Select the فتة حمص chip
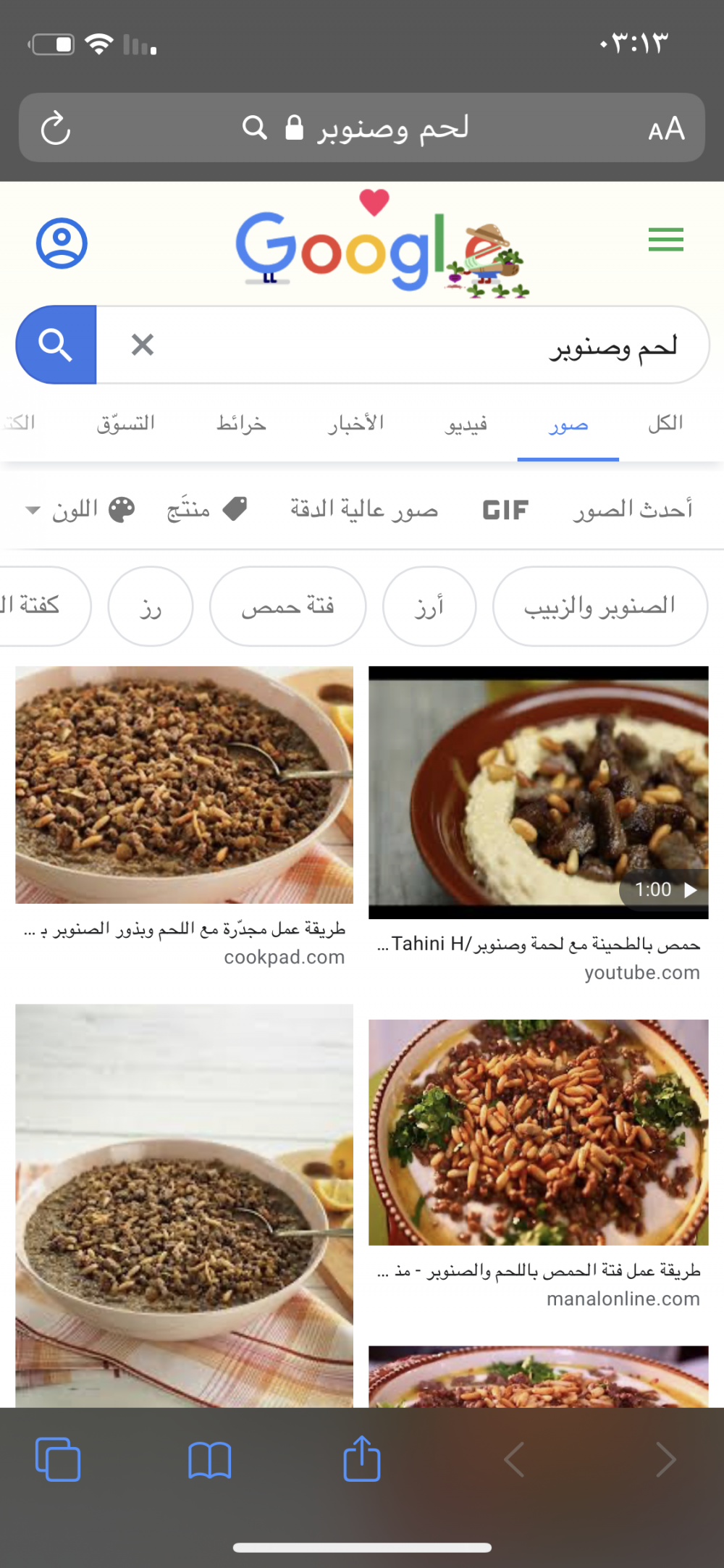Image resolution: width=724 pixels, height=1568 pixels. [x=287, y=606]
